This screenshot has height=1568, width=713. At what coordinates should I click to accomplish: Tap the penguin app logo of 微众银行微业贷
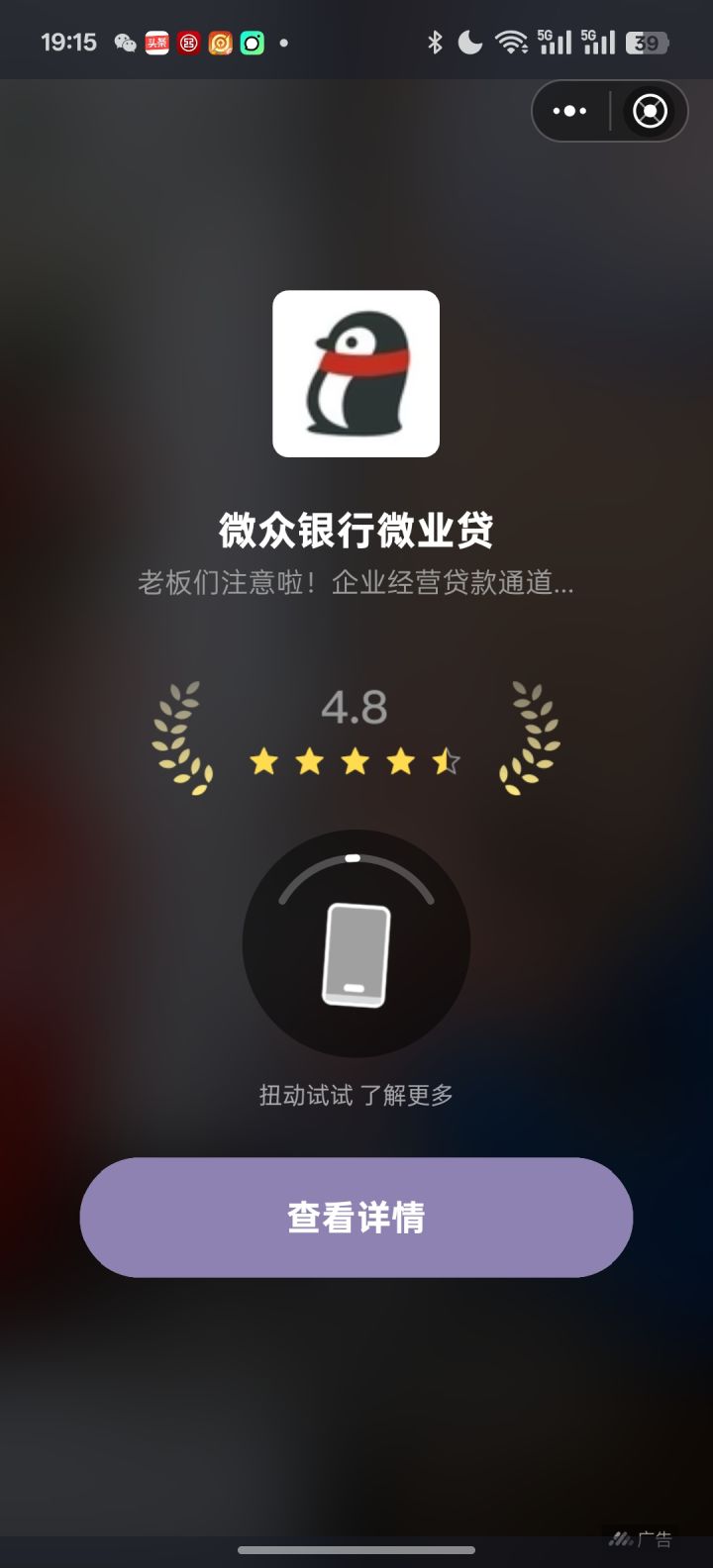[x=356, y=372]
